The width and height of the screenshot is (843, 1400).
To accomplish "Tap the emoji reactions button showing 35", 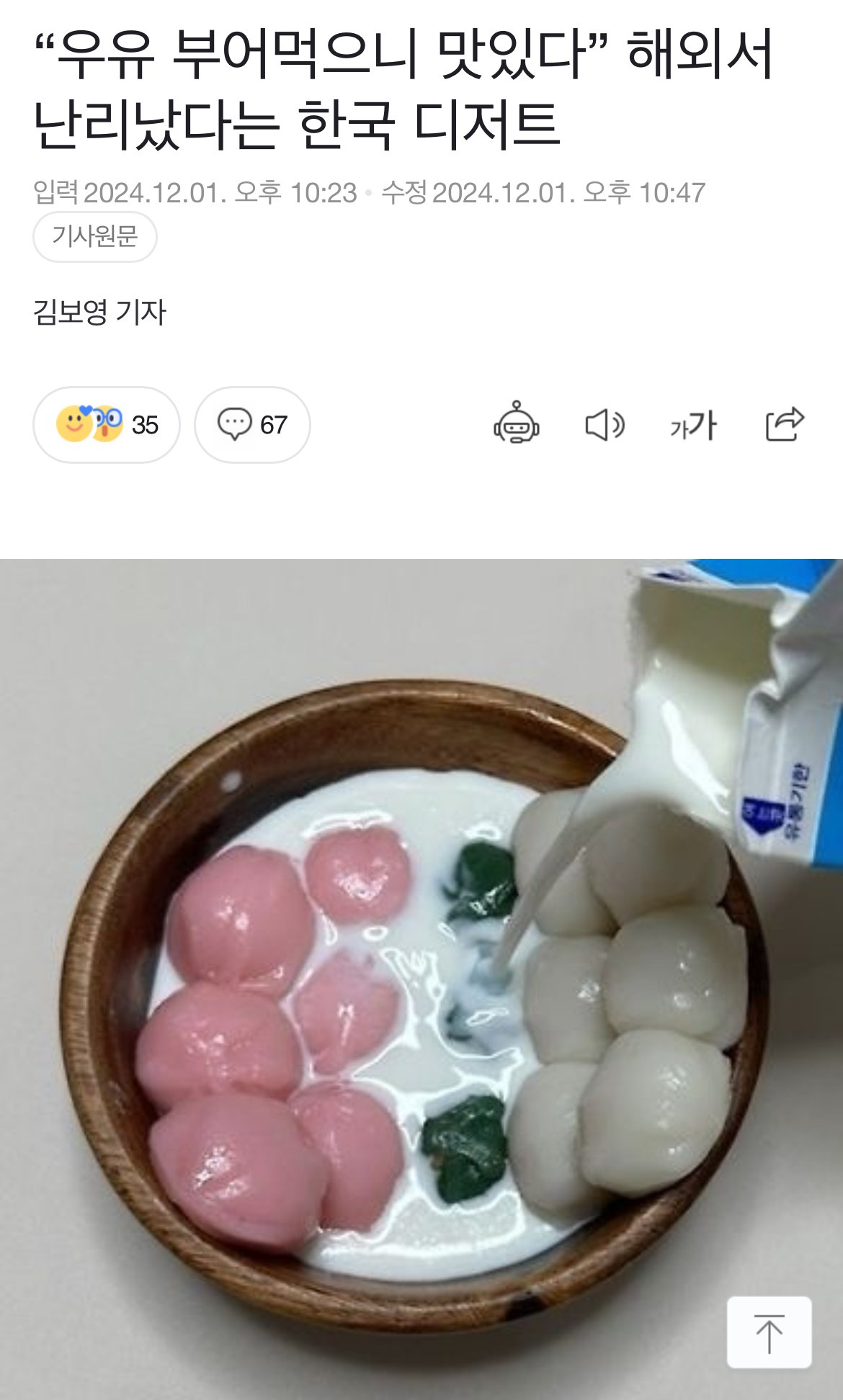I will [107, 425].
